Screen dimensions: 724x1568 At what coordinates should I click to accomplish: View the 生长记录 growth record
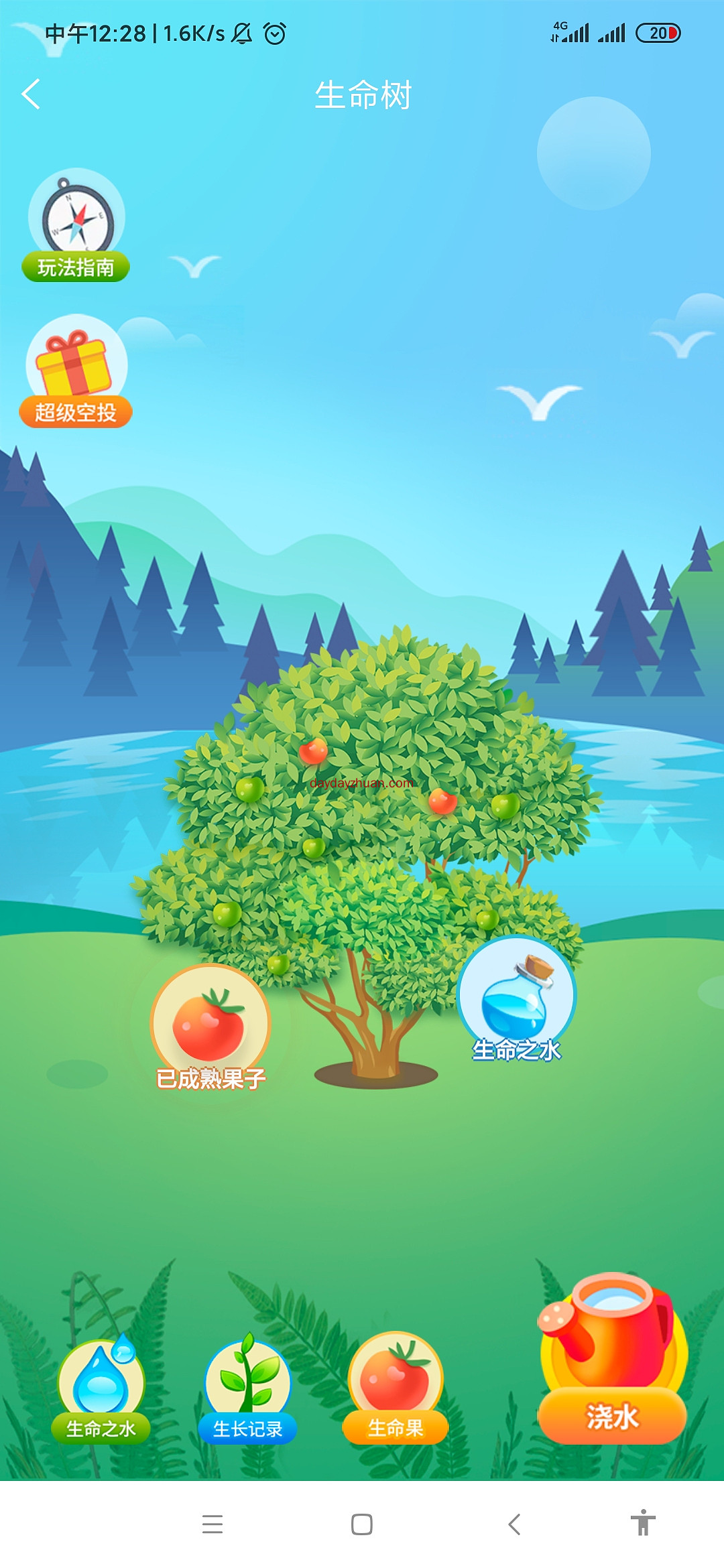pyautogui.click(x=247, y=1391)
